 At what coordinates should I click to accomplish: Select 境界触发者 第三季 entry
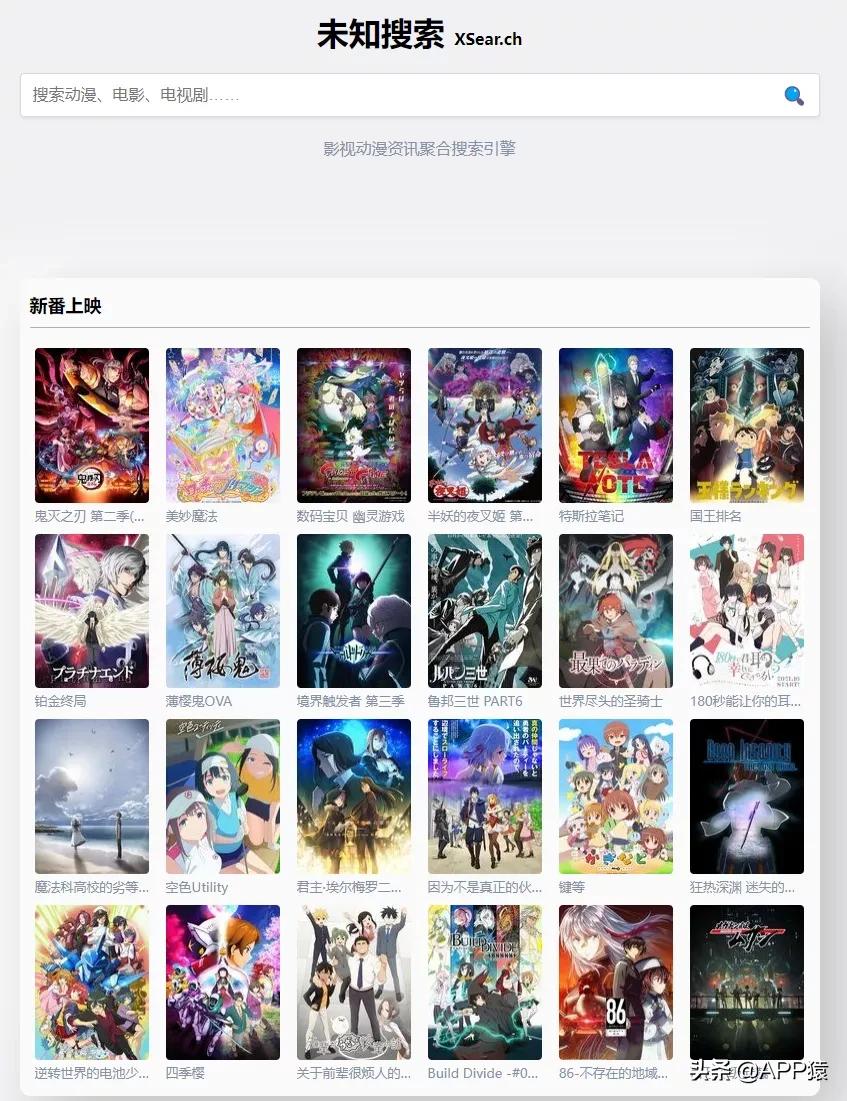click(350, 701)
